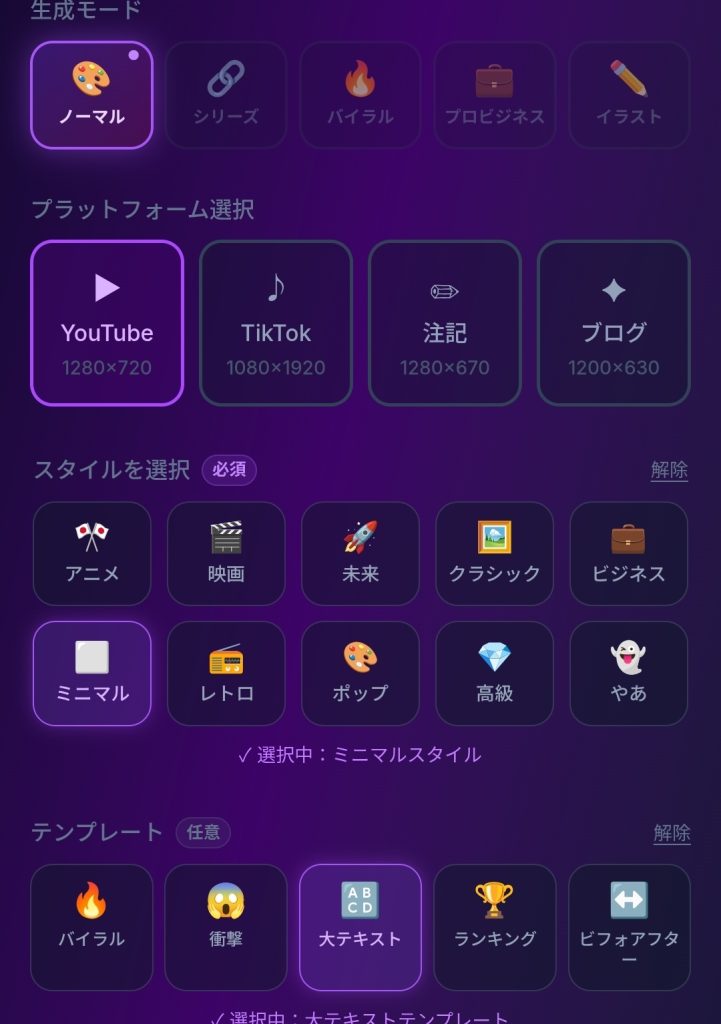Screen dimensions: 721x1024
Task: Select the アニメ style
Action: click(x=92, y=553)
